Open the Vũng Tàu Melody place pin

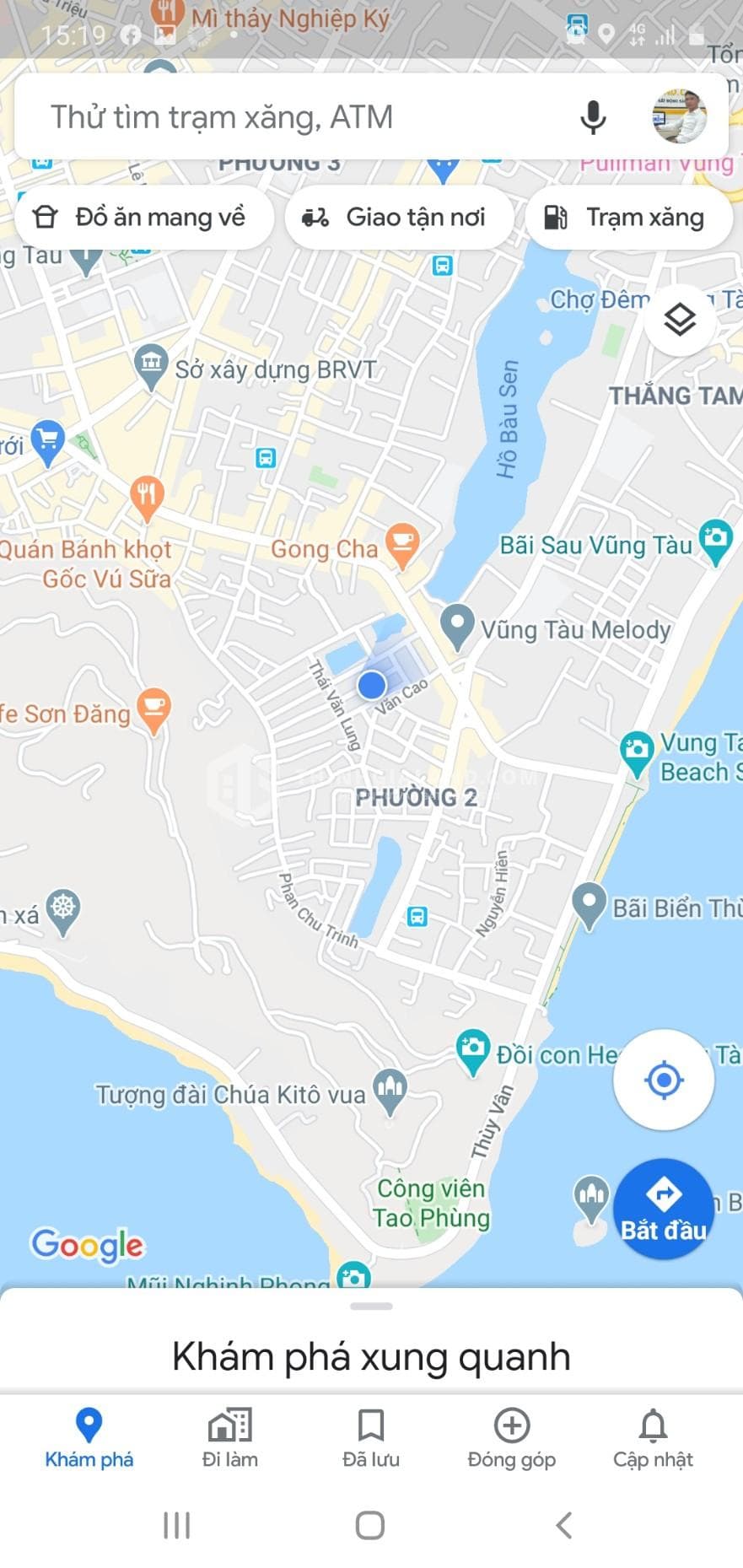(x=456, y=625)
